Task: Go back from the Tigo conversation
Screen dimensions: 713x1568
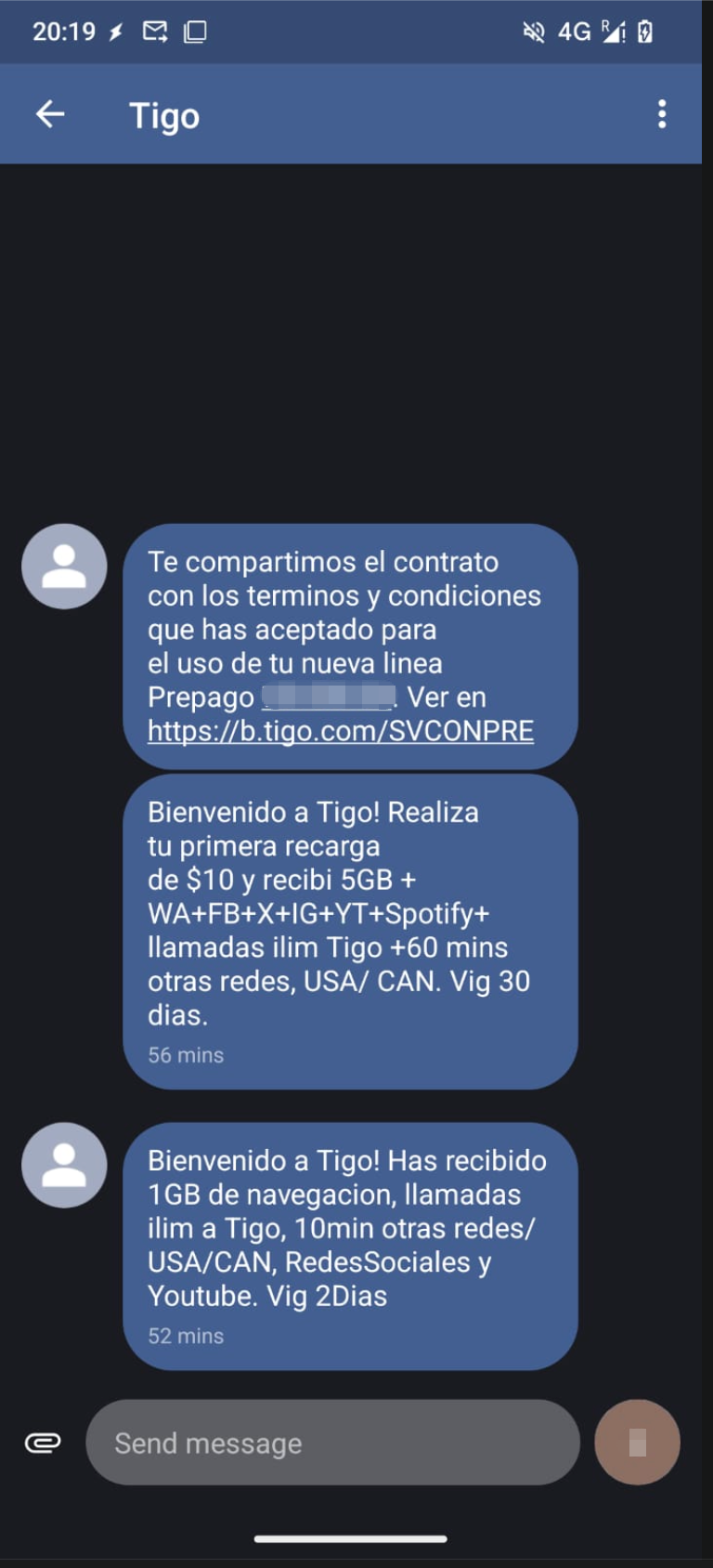Action: pos(50,114)
